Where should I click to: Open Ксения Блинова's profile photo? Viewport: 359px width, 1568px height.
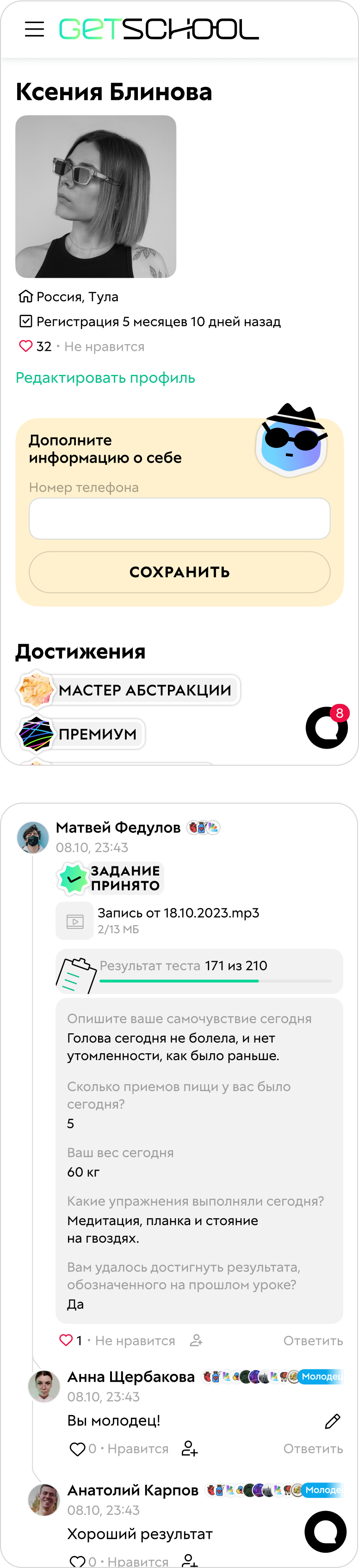[96, 196]
